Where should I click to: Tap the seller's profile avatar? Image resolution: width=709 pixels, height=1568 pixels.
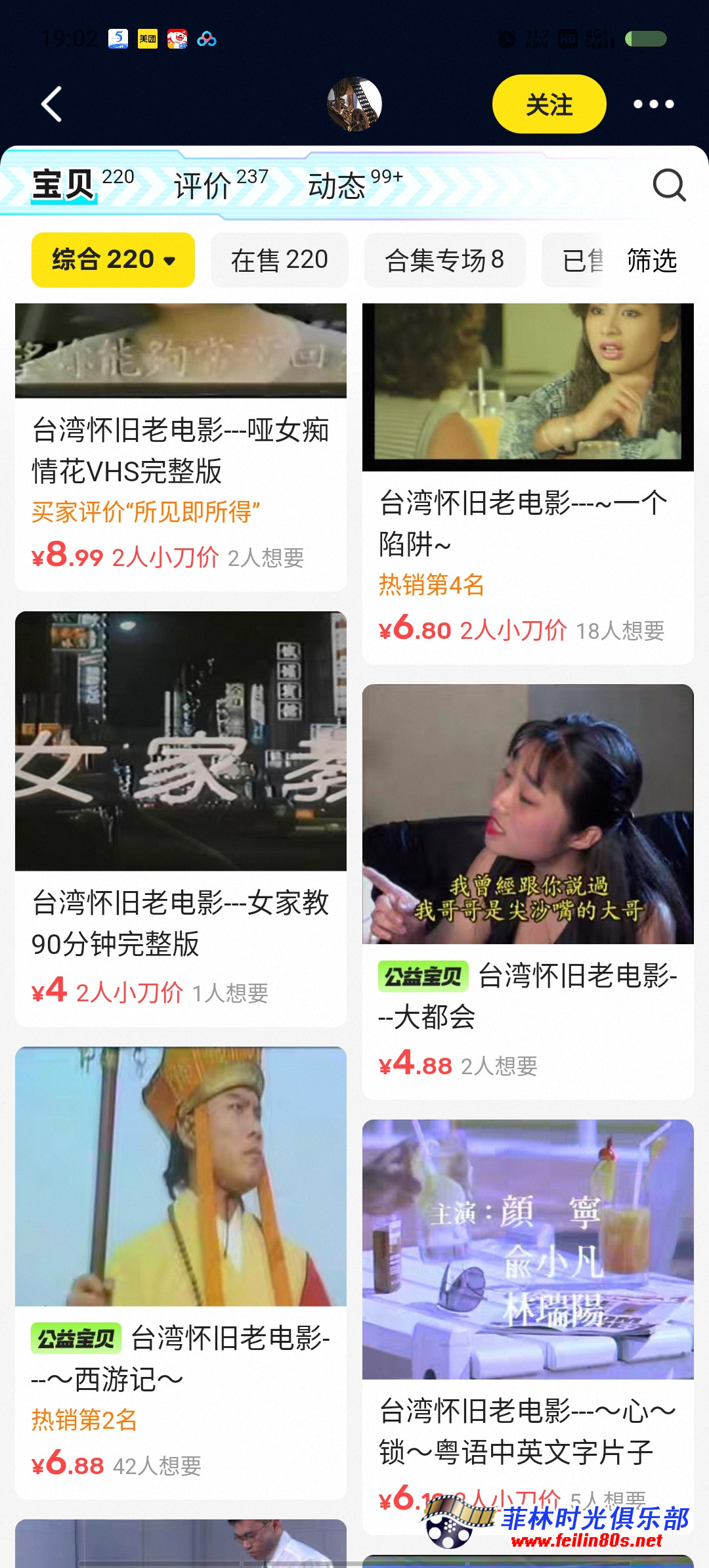(x=354, y=102)
